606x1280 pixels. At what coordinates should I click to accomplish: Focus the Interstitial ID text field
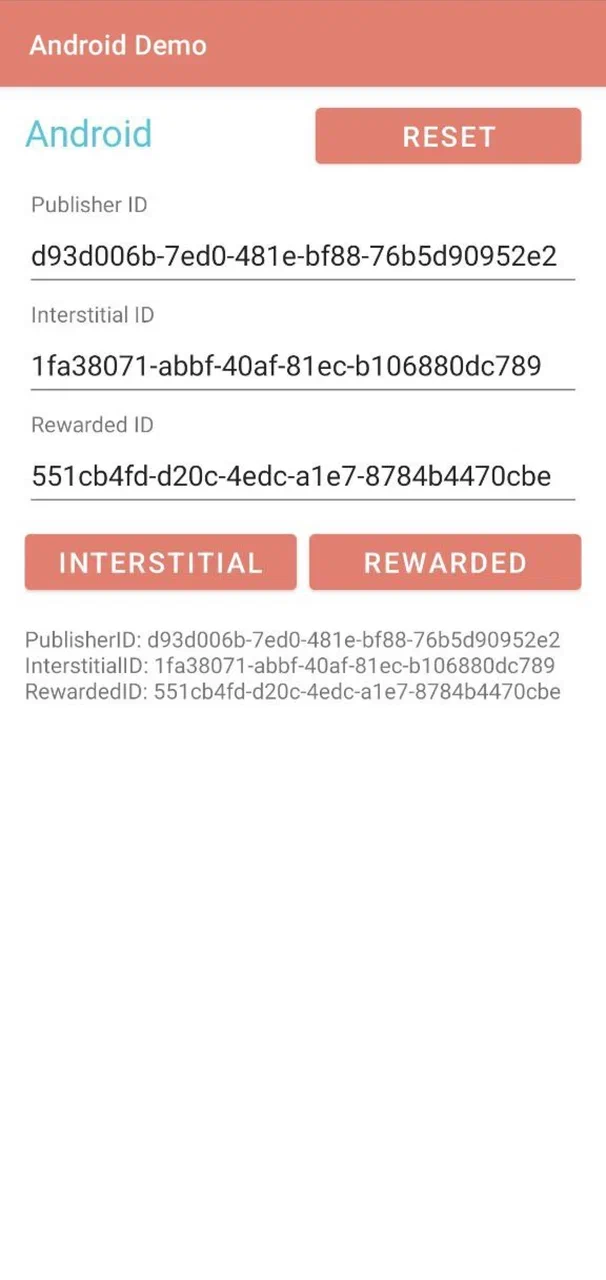(302, 365)
